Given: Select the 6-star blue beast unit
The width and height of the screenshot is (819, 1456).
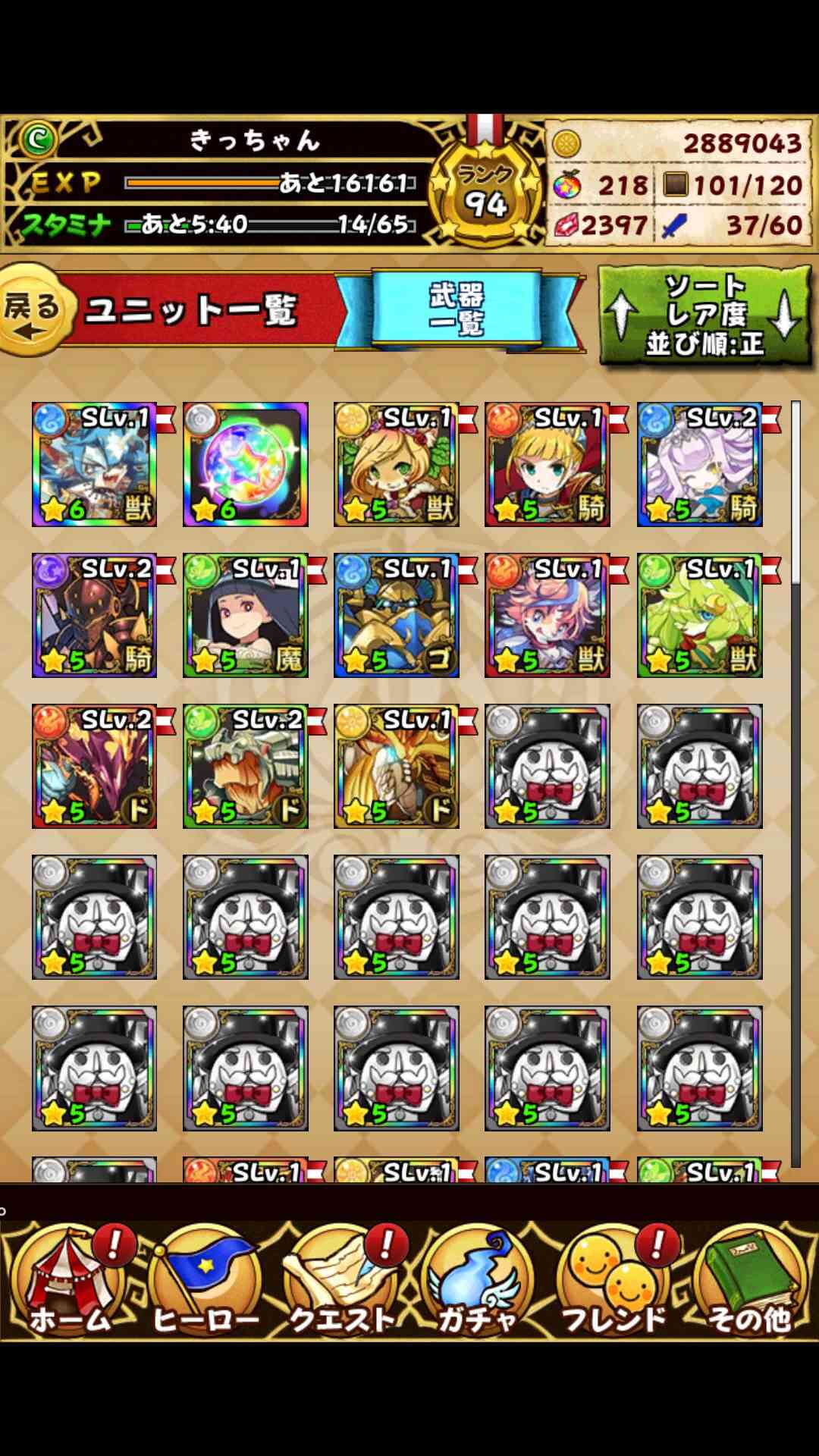Looking at the screenshot, I should pos(94,464).
